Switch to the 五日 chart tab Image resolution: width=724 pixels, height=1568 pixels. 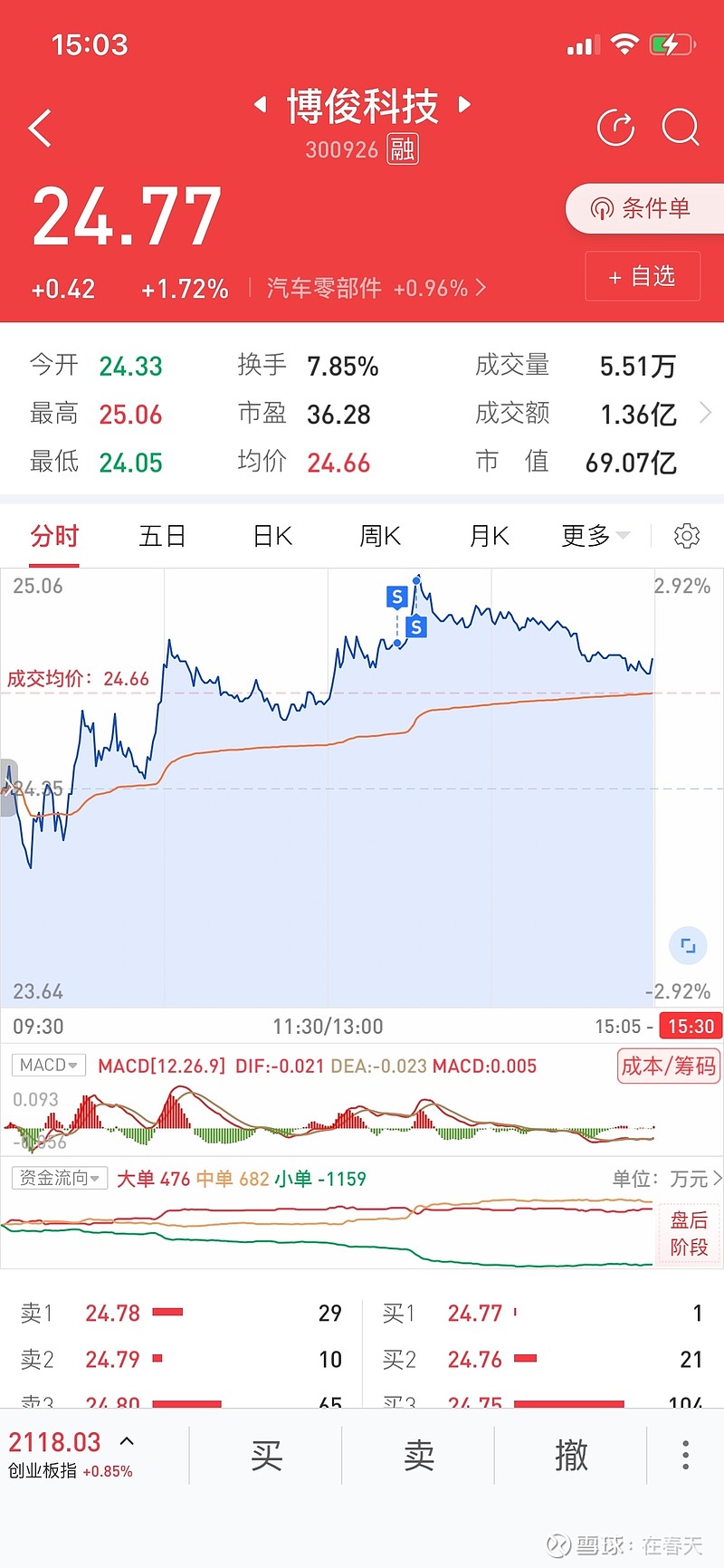point(162,536)
